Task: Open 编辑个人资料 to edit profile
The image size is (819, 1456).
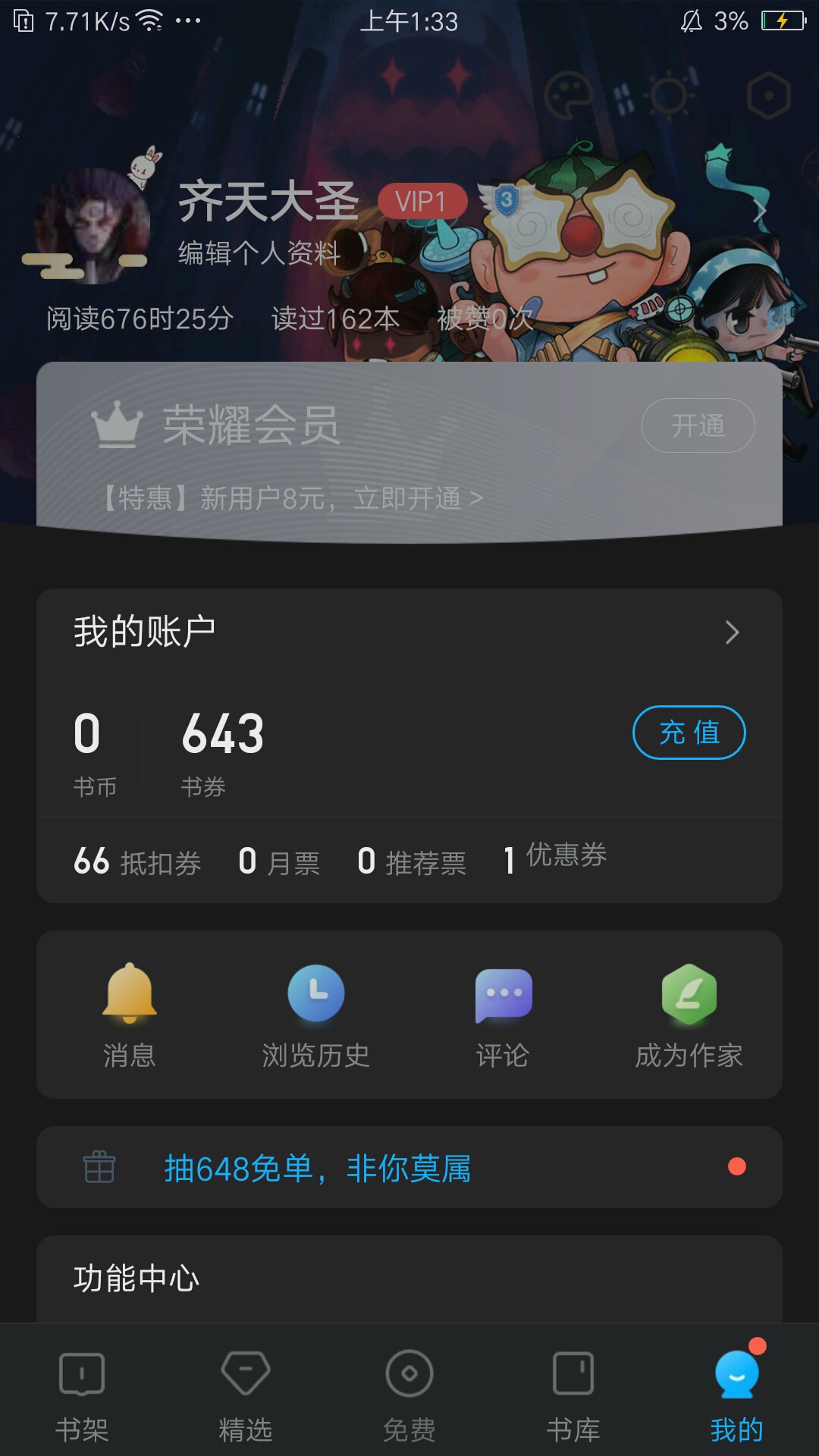Action: (x=259, y=253)
